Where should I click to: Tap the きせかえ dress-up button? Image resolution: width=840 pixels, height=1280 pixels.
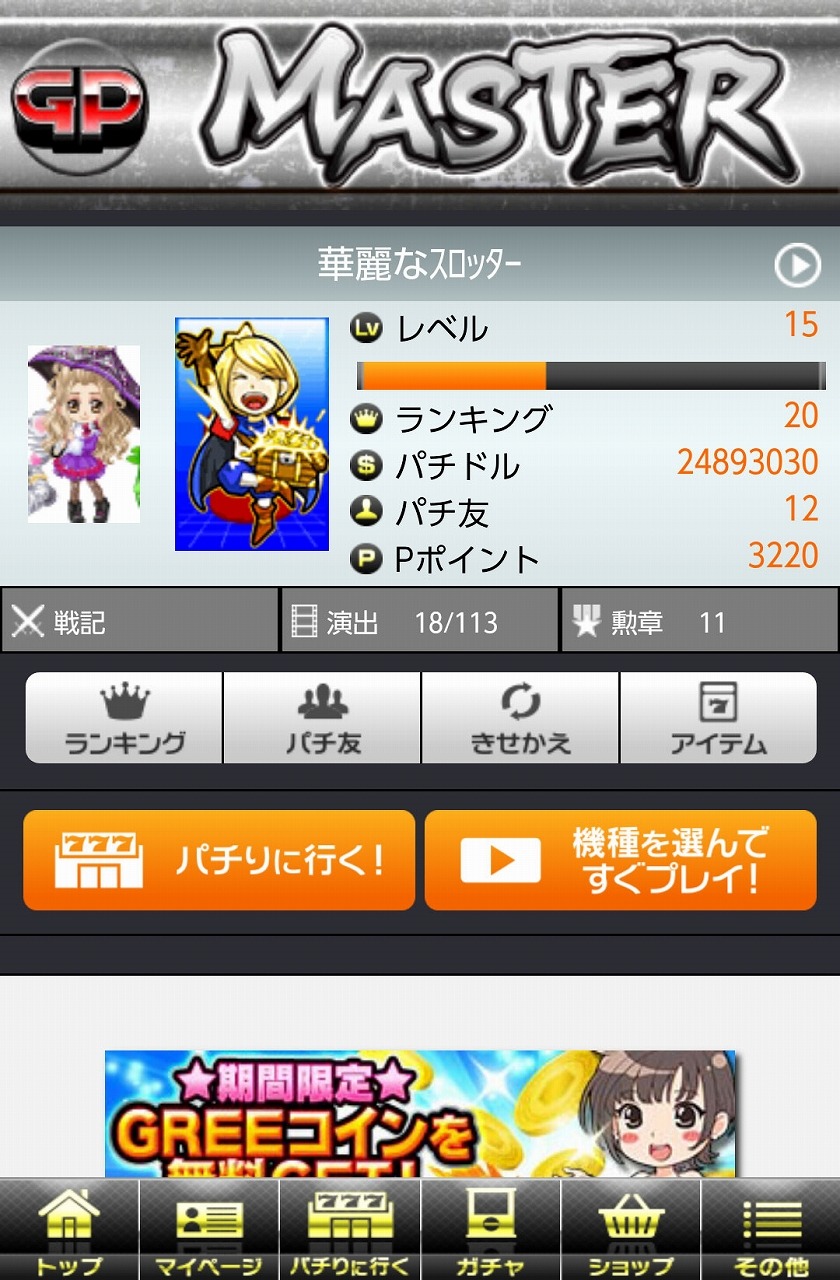click(x=520, y=718)
